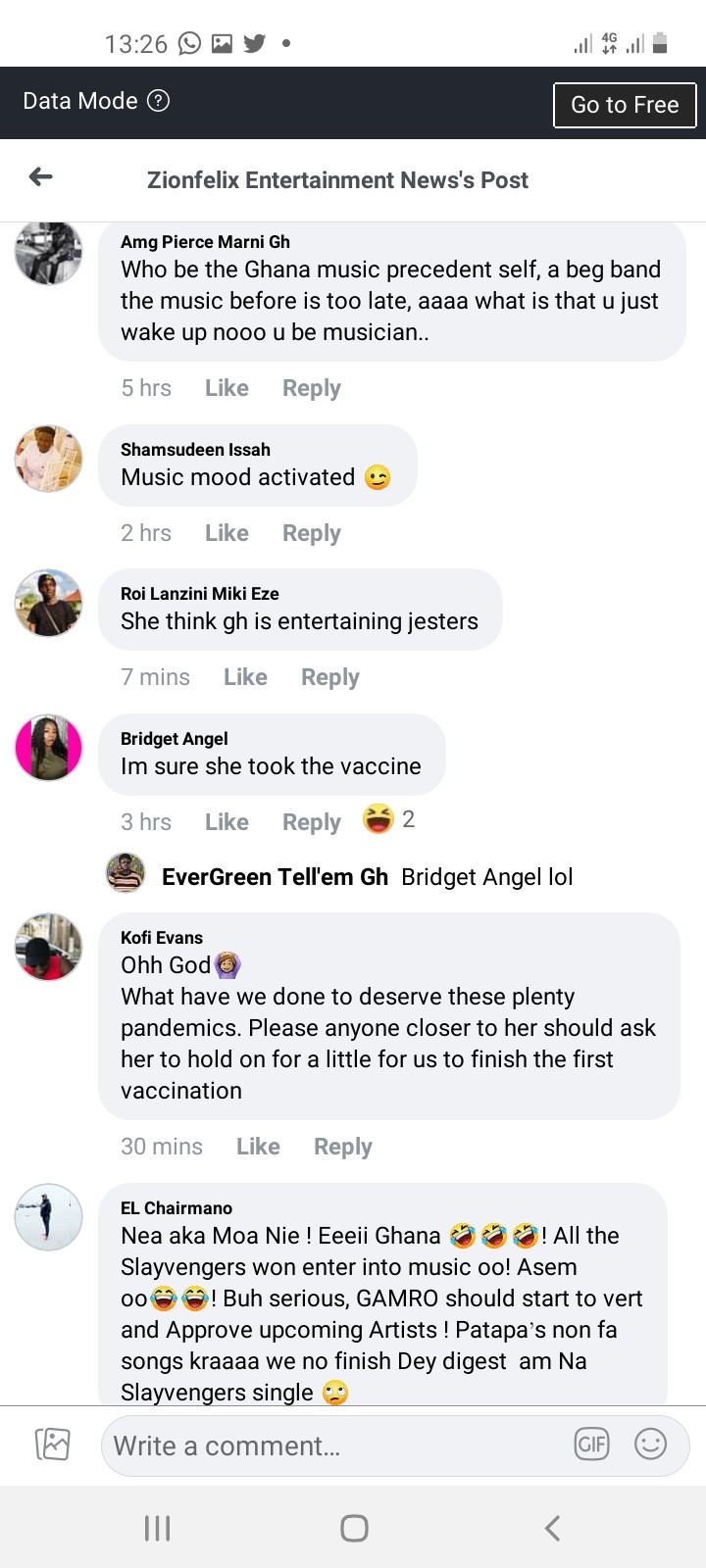Image resolution: width=706 pixels, height=1568 pixels.
Task: Reply to Amg Pierce Marni Gh's comment
Action: 312,388
